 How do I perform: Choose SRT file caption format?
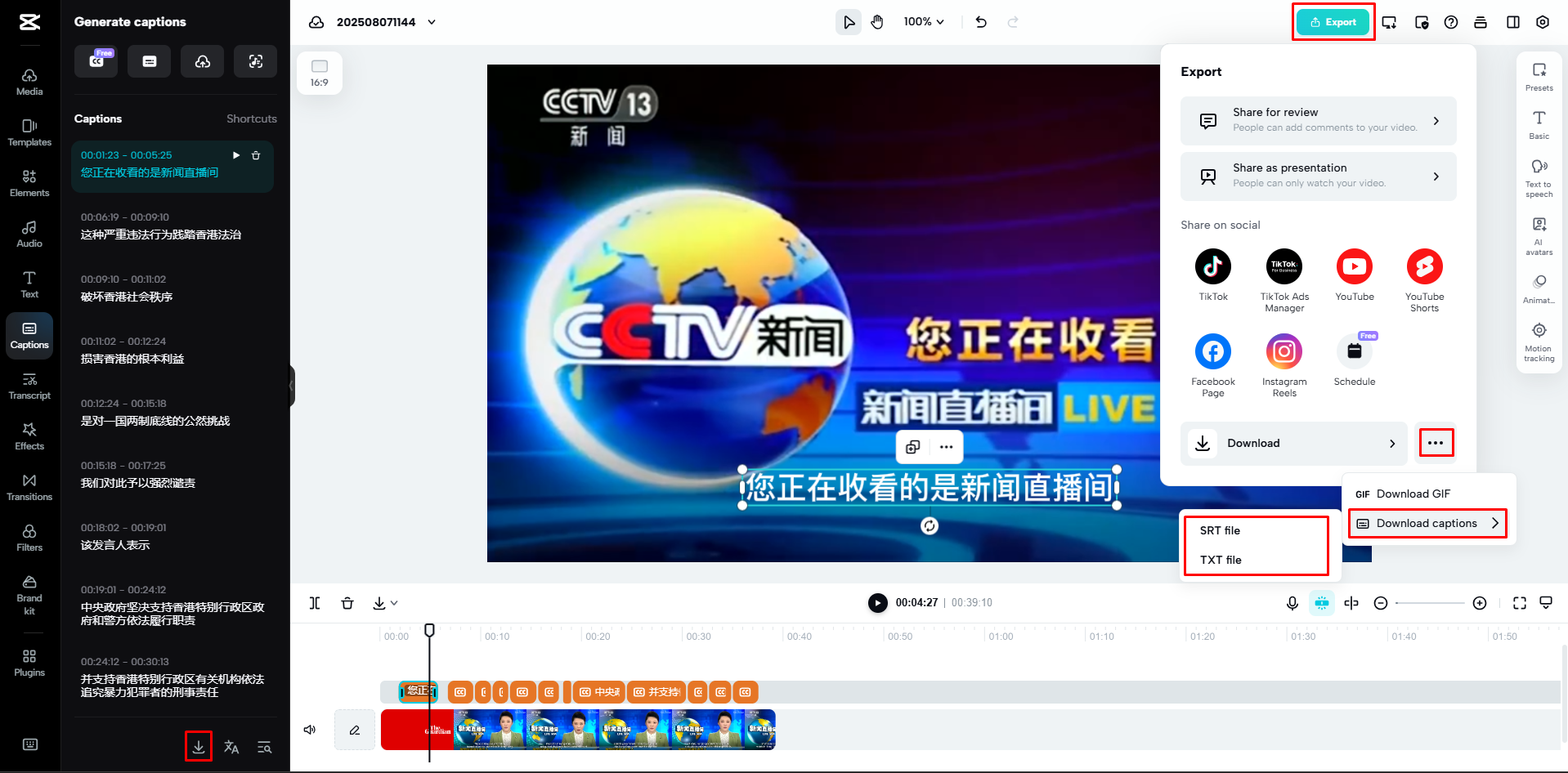(1220, 530)
